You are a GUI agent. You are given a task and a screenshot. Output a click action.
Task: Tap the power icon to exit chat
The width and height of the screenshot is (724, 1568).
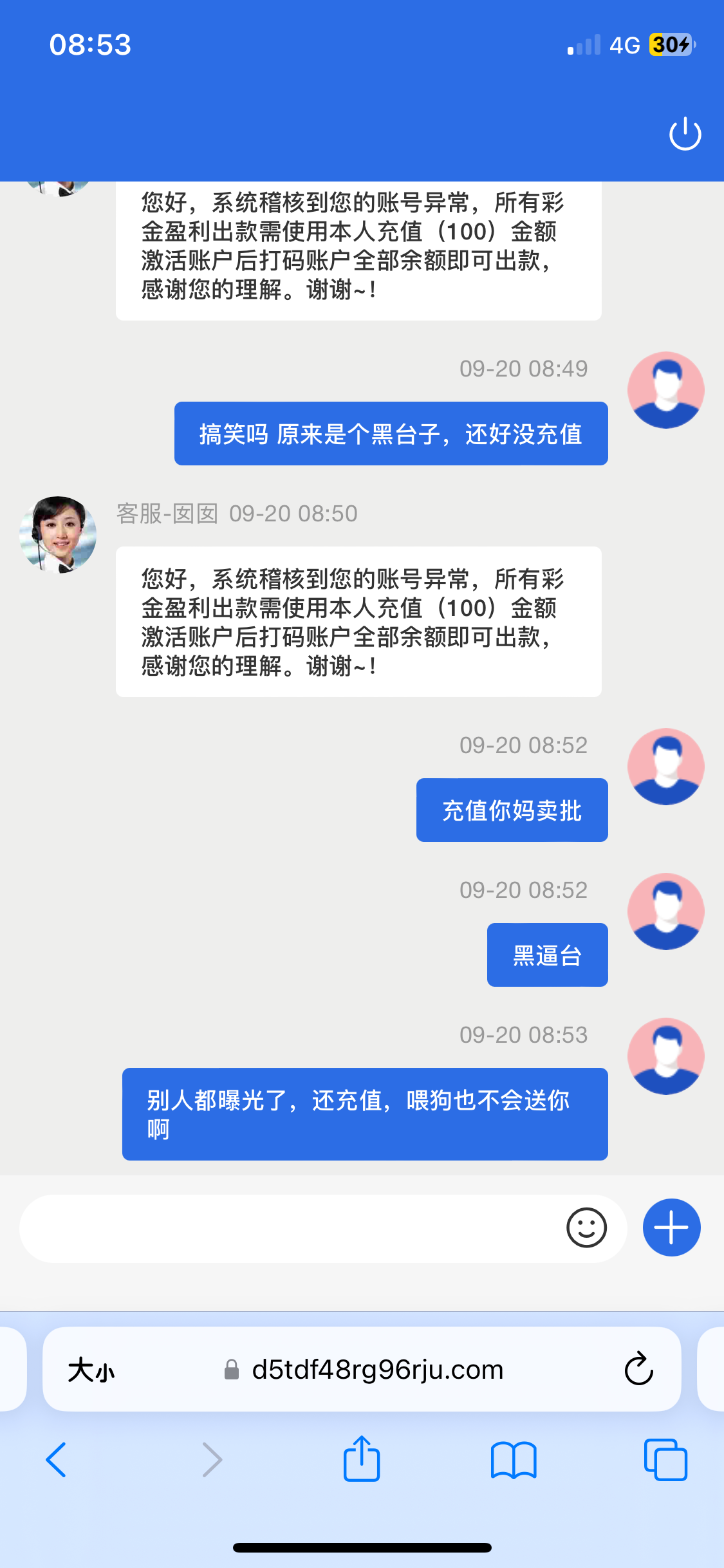tap(685, 134)
